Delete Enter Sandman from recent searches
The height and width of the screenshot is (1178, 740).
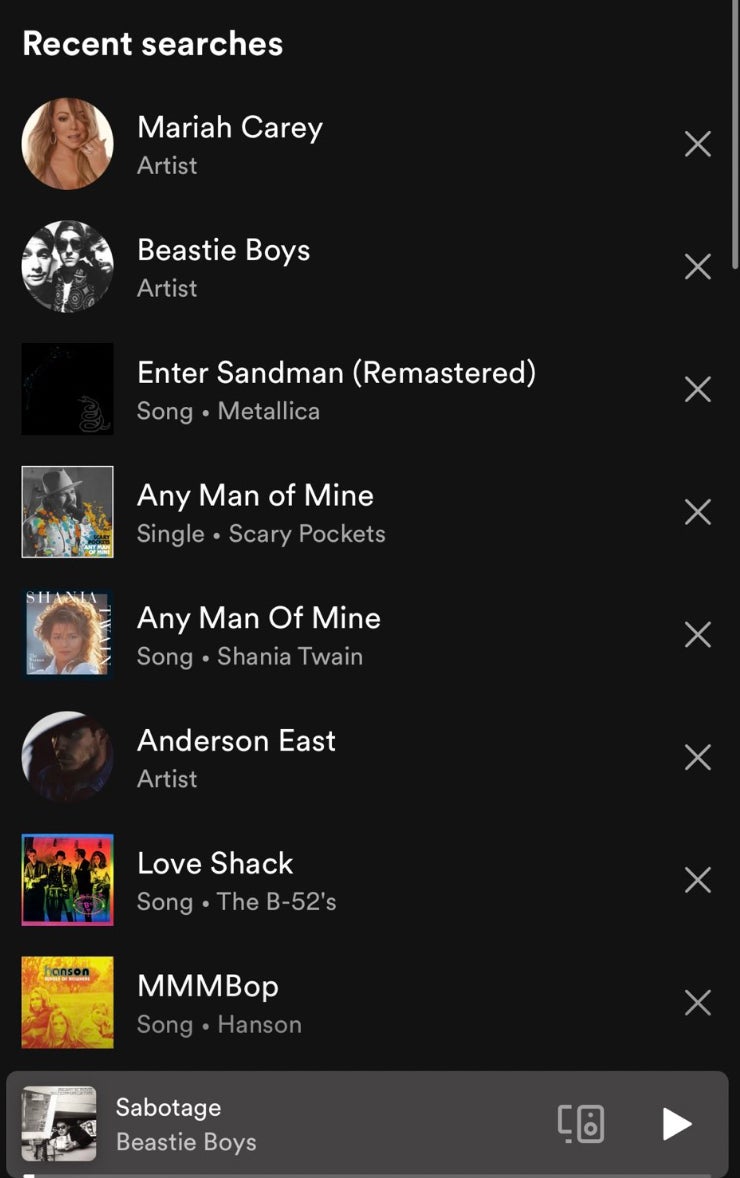coord(697,389)
